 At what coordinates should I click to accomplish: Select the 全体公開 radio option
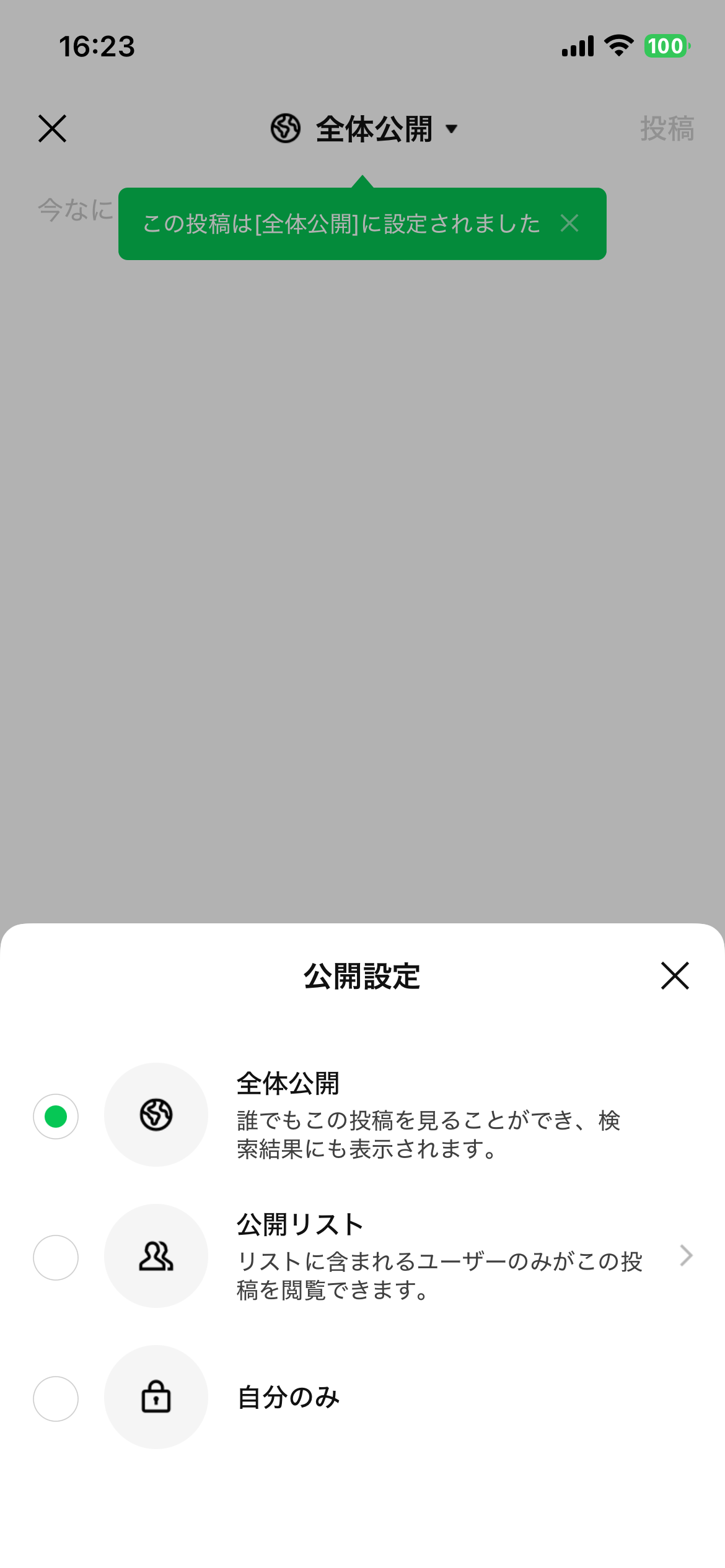click(56, 1116)
